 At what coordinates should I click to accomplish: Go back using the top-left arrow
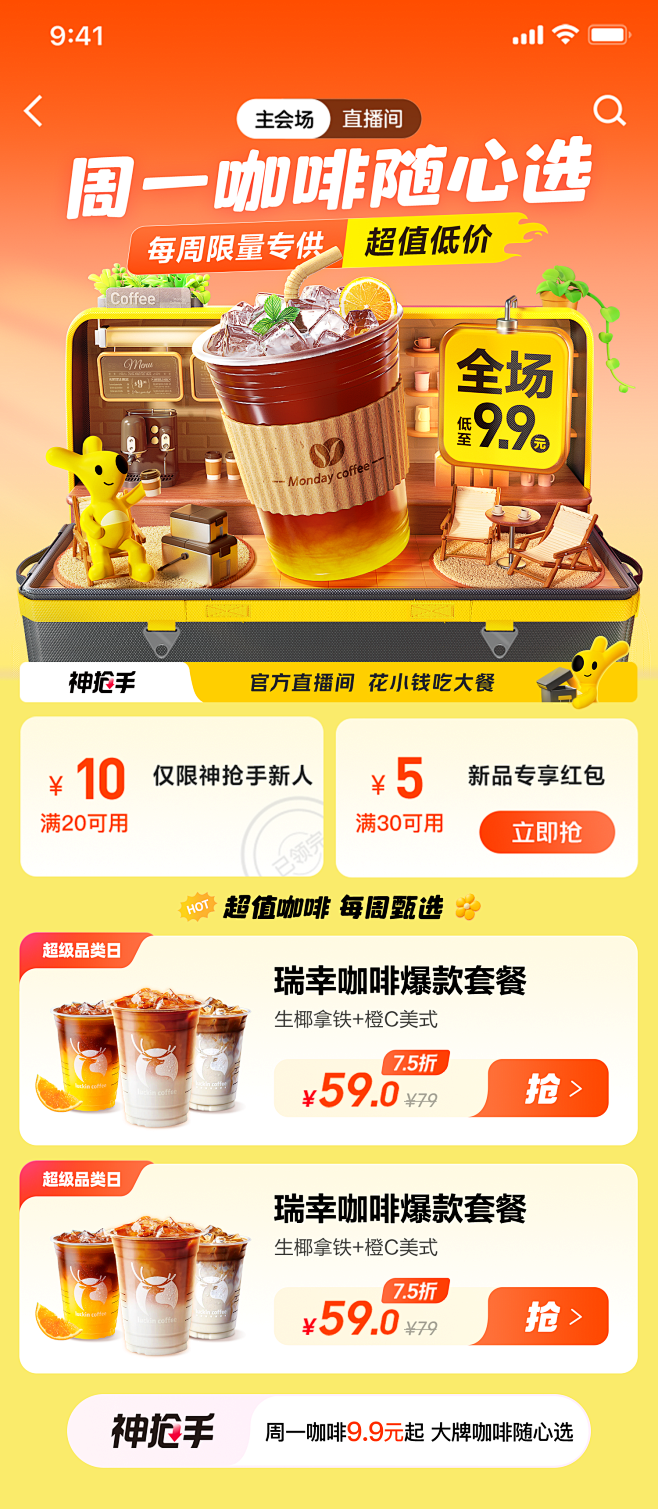click(x=34, y=111)
